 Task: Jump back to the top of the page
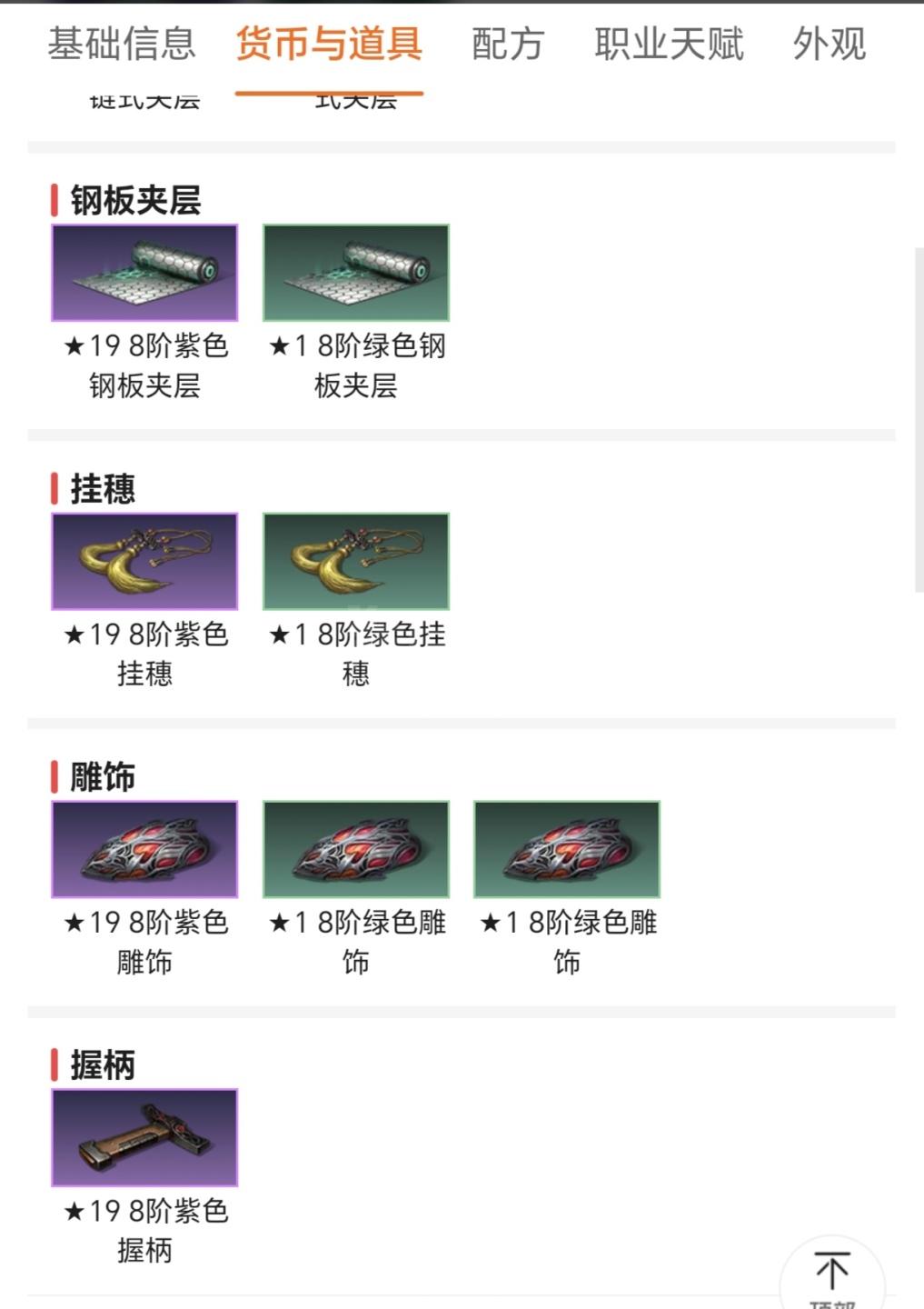[831, 1274]
